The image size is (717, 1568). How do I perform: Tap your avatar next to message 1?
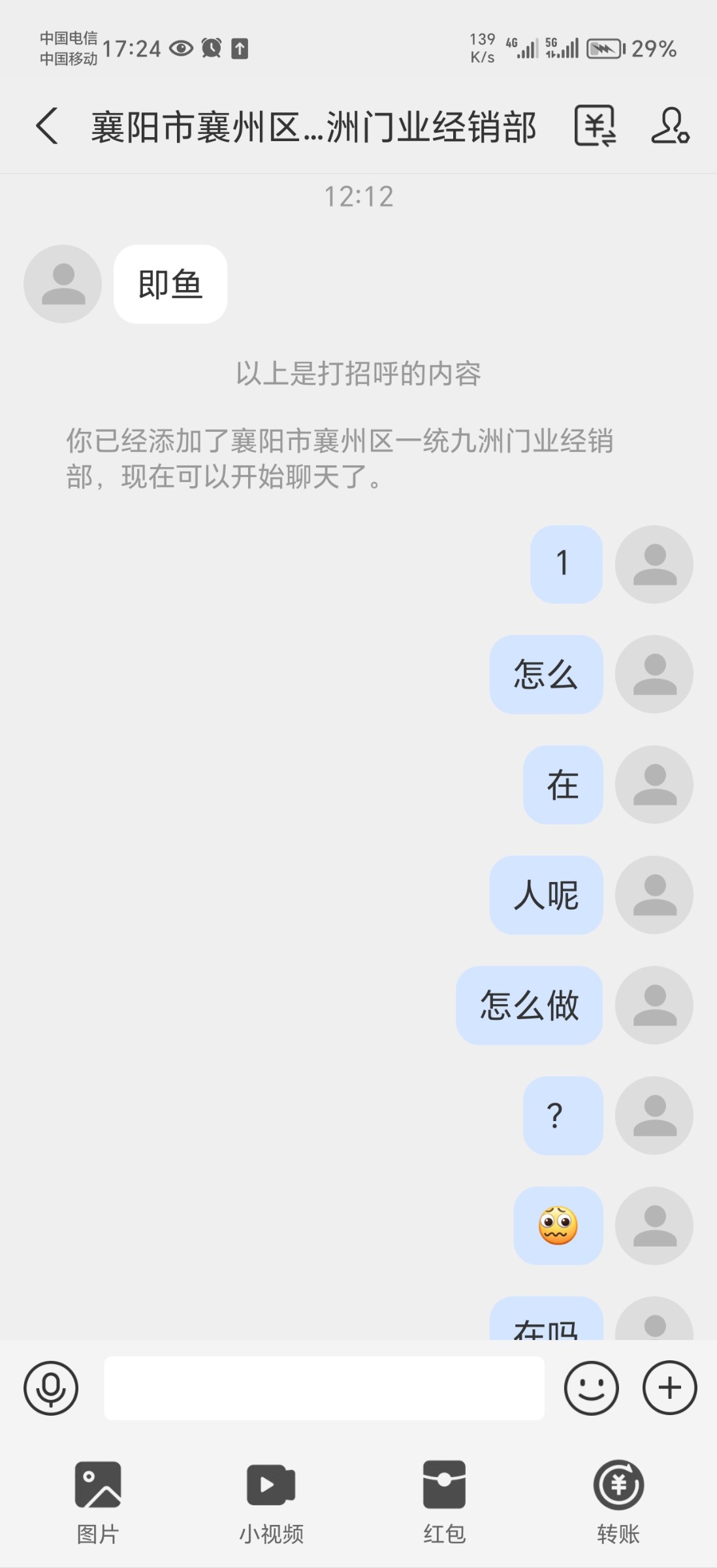[x=654, y=564]
